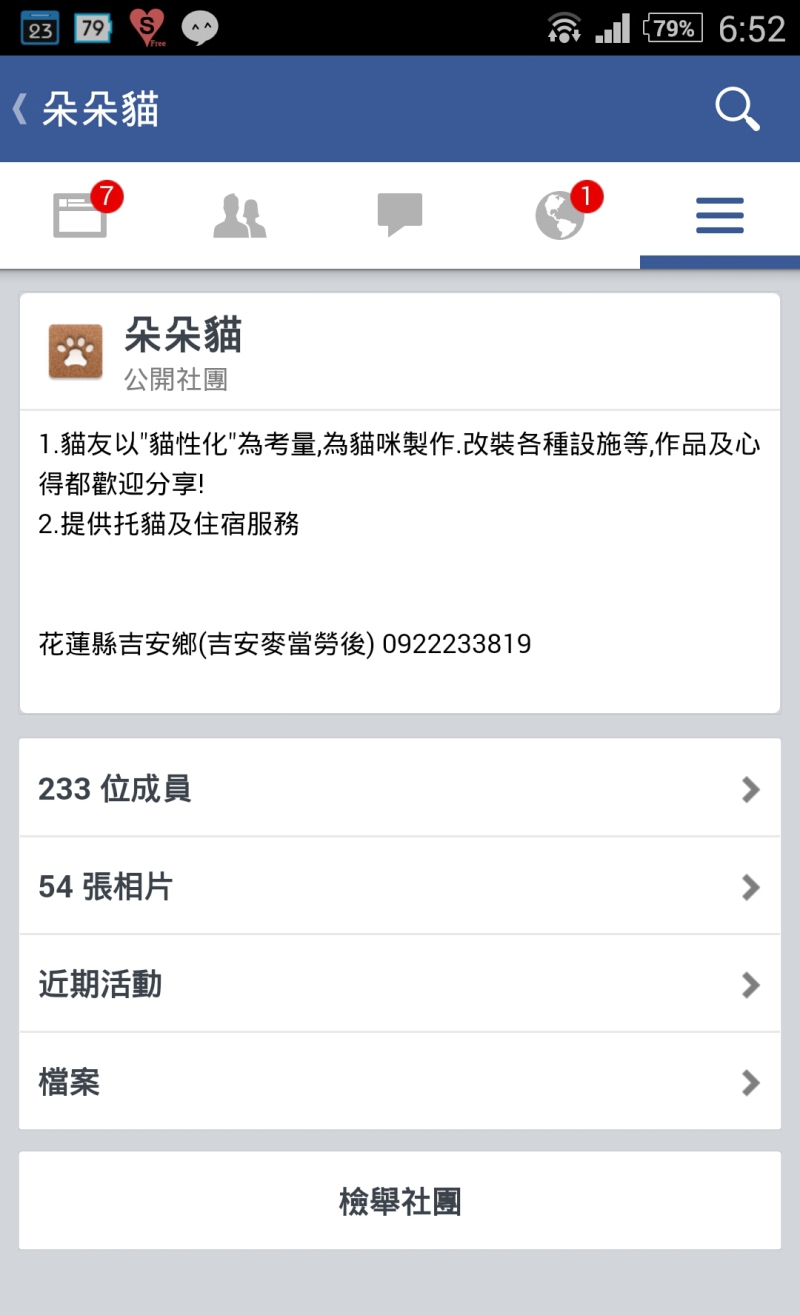Tap 檢舉社團 to report the group

point(400,1201)
